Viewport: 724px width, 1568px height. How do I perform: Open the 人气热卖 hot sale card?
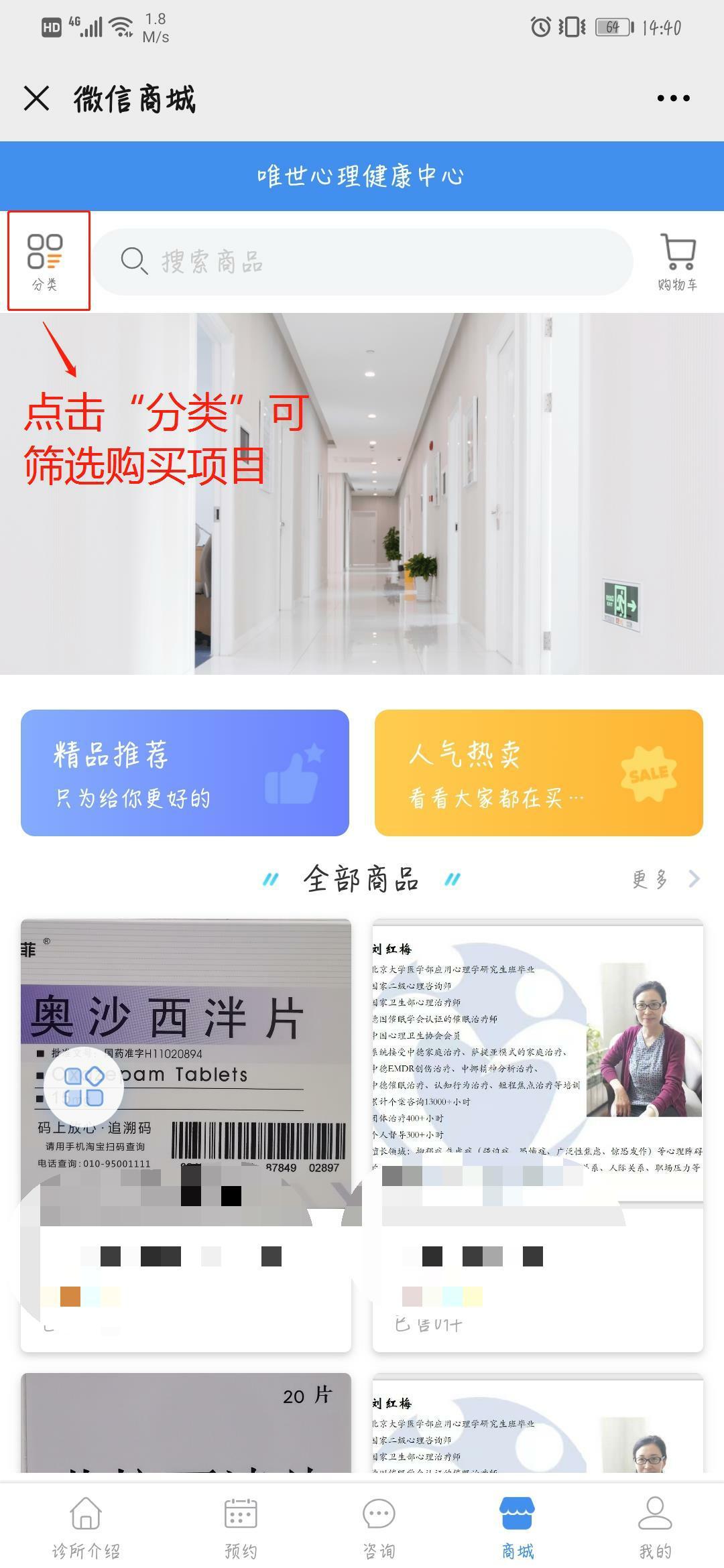click(x=539, y=773)
